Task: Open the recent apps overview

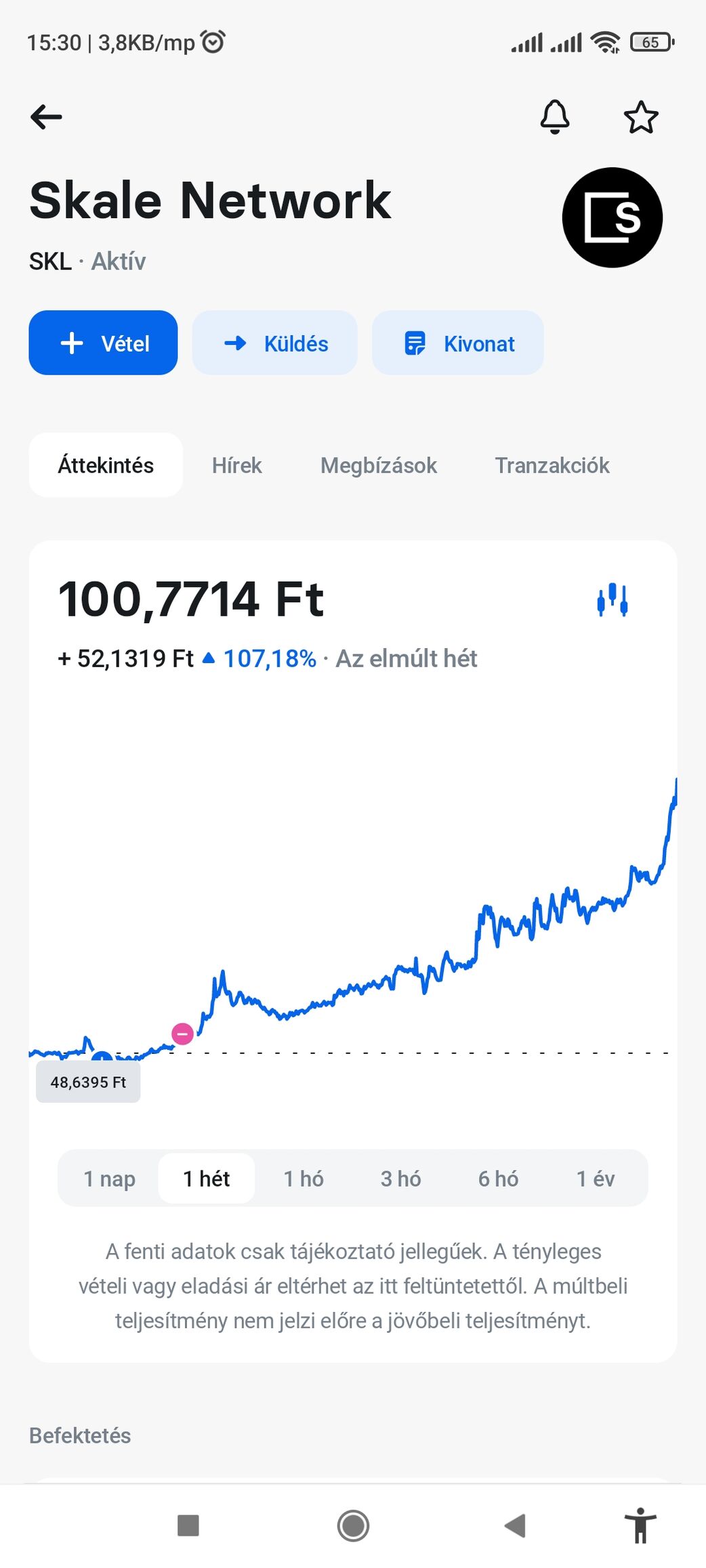Action: click(188, 1525)
